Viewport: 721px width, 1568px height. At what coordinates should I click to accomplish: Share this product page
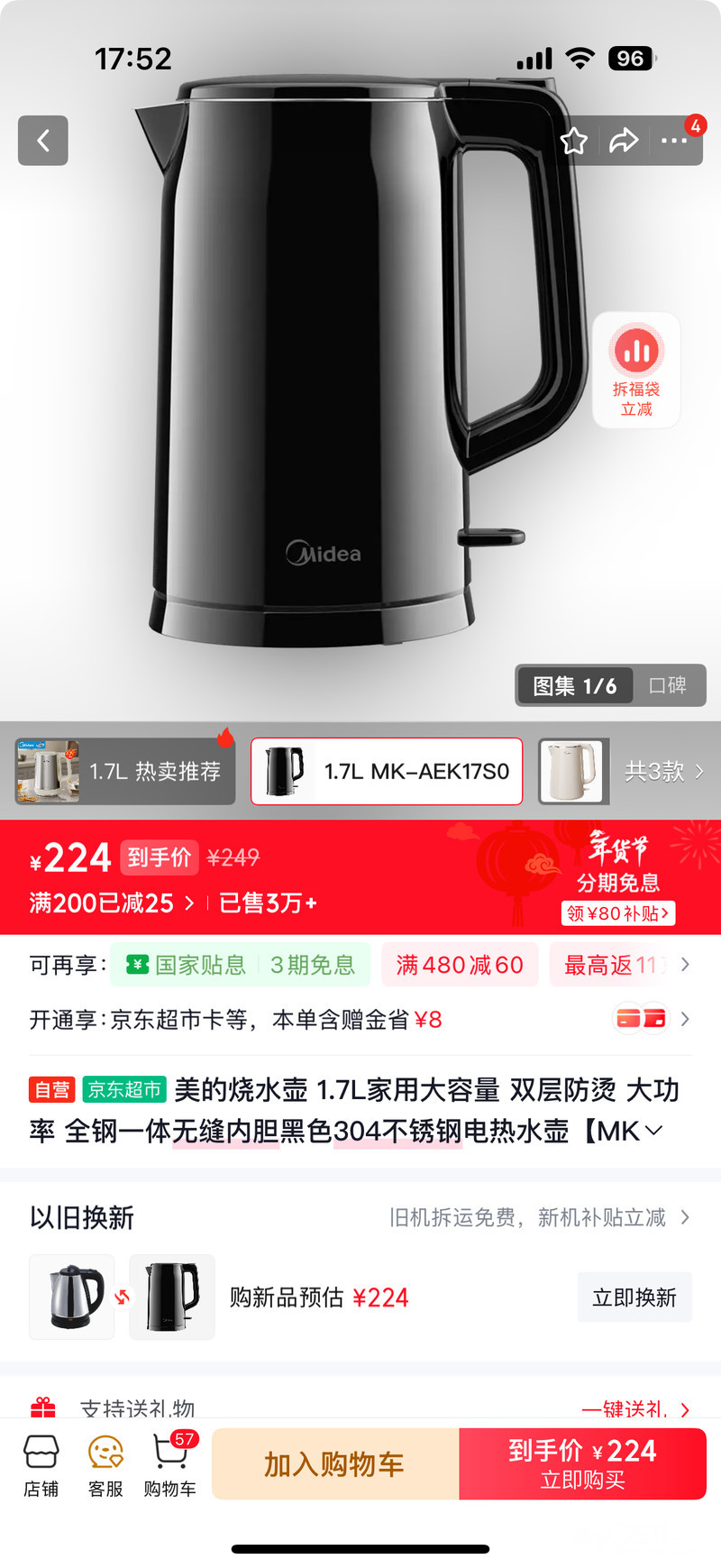click(624, 142)
